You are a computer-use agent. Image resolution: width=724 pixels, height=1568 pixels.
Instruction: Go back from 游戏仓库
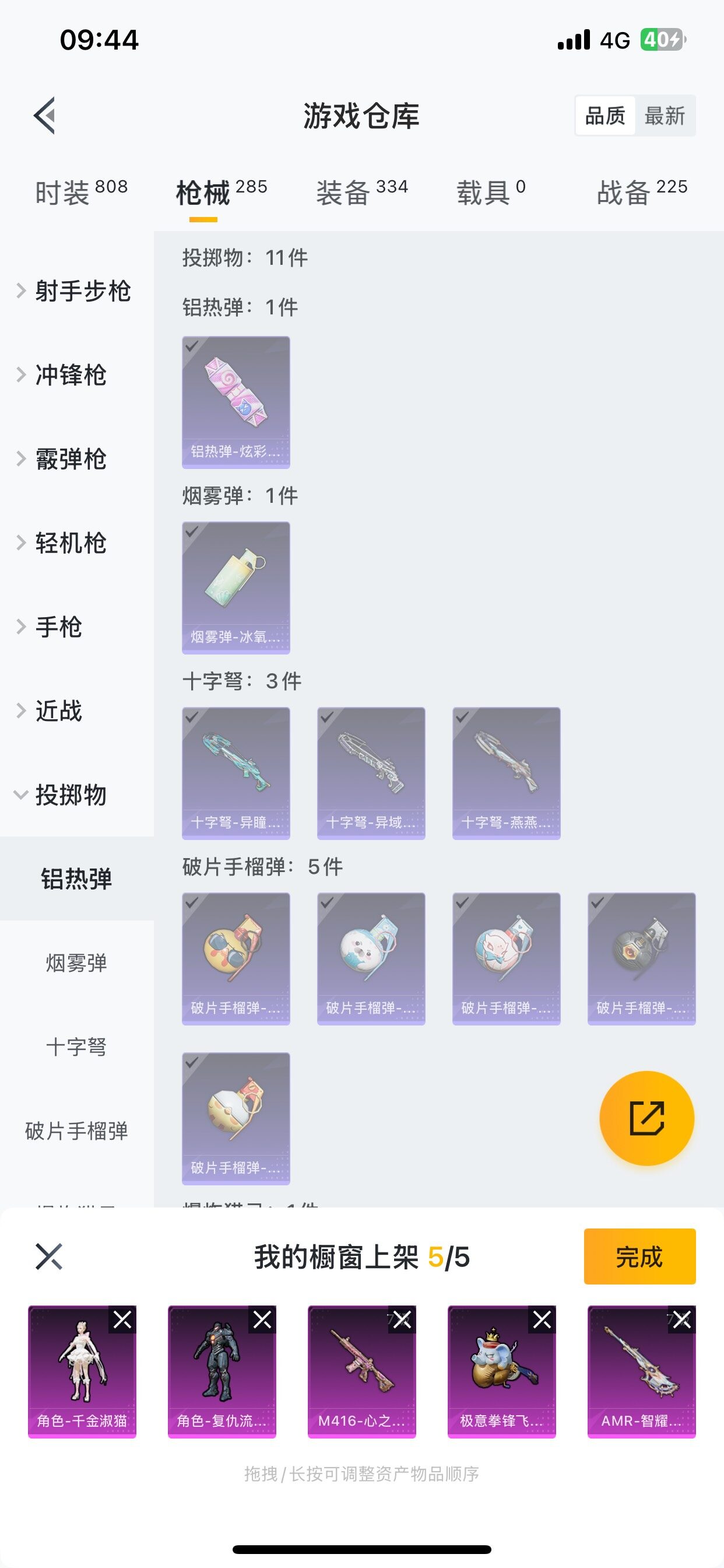click(44, 115)
